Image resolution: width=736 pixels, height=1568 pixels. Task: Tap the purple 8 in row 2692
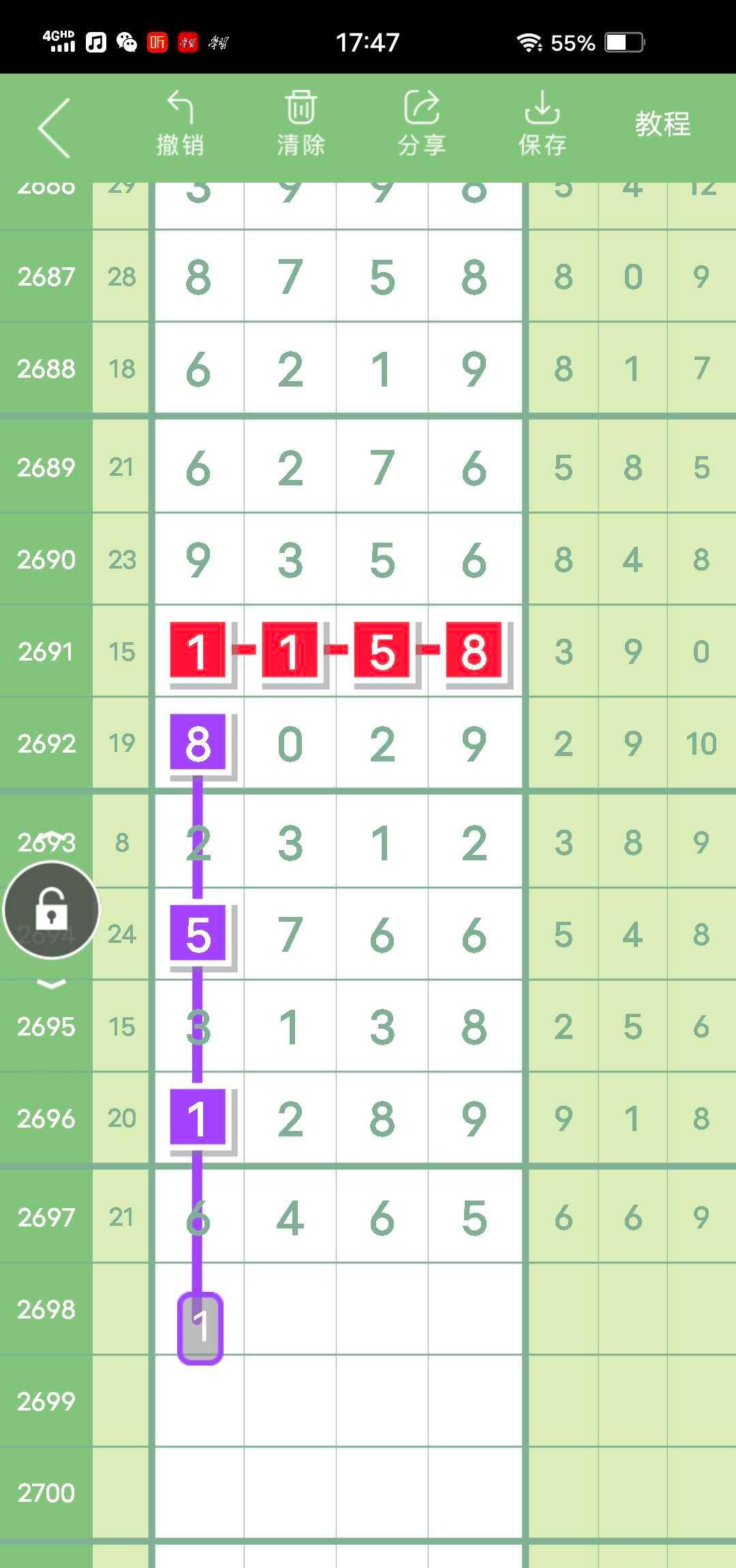[198, 742]
